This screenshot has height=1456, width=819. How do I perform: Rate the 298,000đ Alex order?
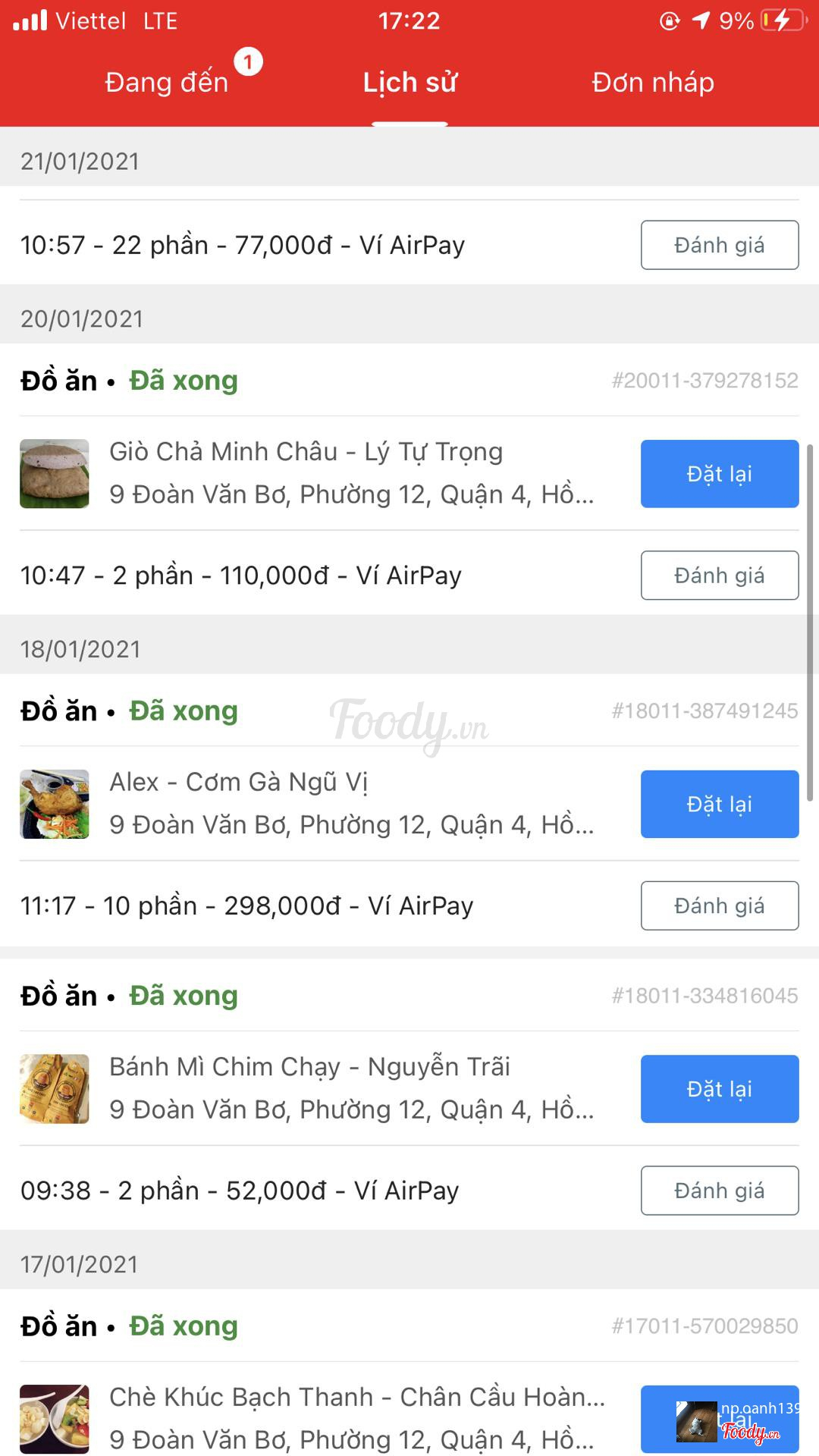pos(719,905)
